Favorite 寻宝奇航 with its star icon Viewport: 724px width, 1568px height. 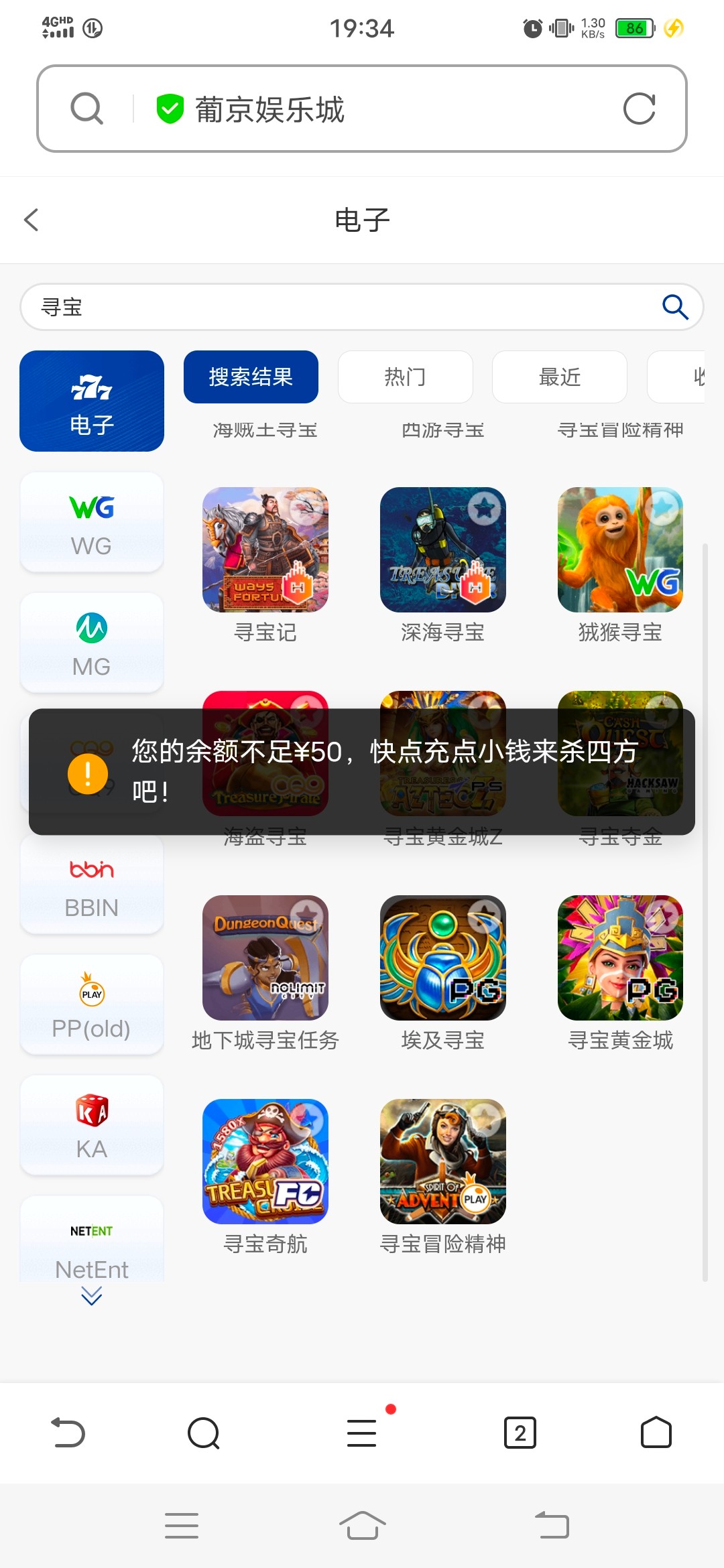click(x=306, y=1118)
